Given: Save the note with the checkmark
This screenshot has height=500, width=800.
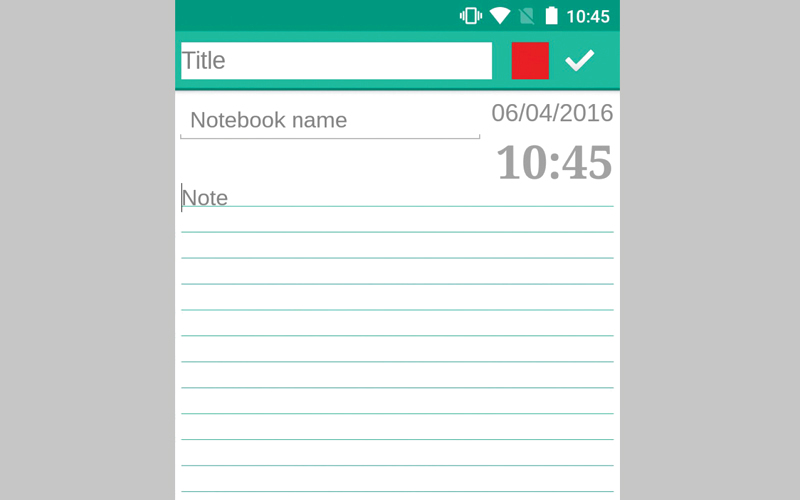Looking at the screenshot, I should [x=579, y=61].
